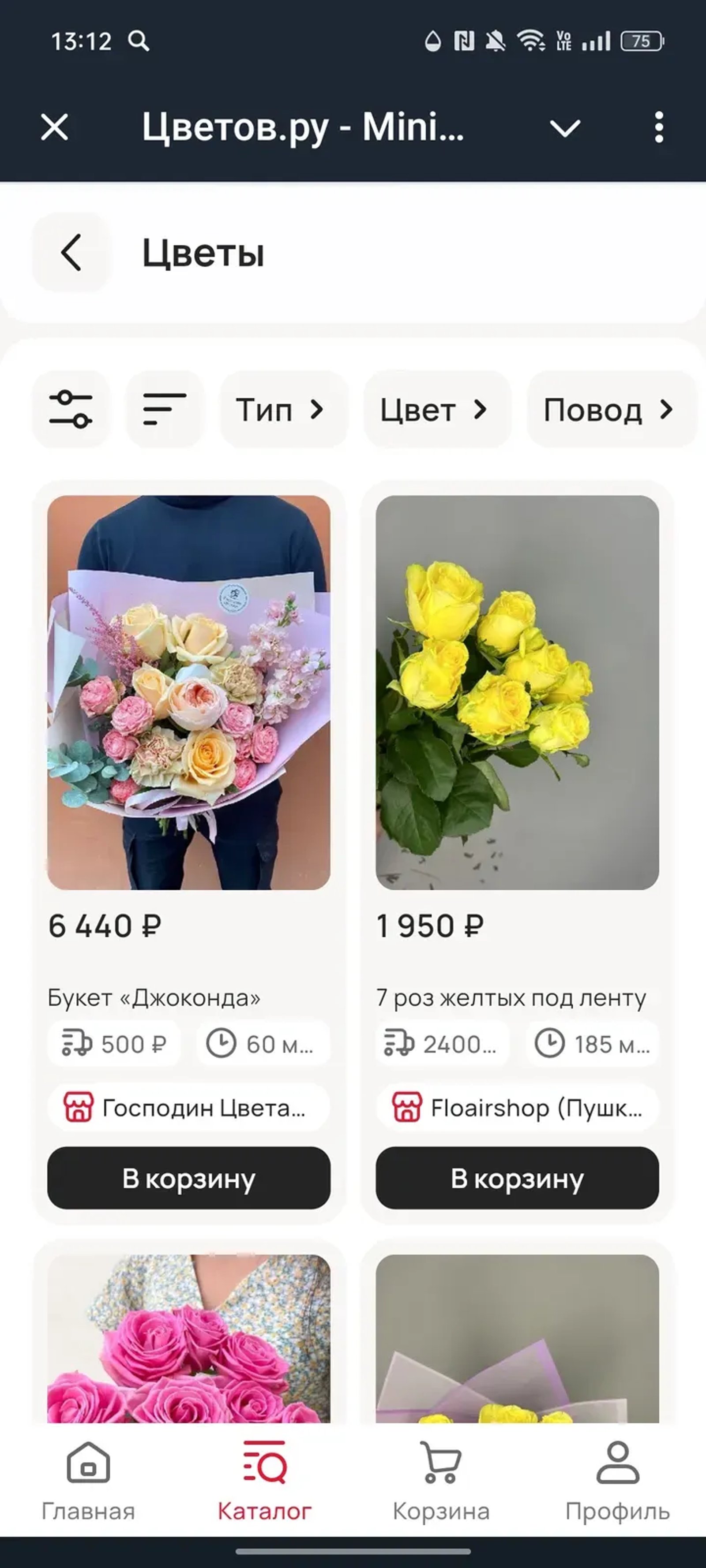The width and height of the screenshot is (706, 1568).
Task: Open the filters settings icon
Action: point(71,409)
